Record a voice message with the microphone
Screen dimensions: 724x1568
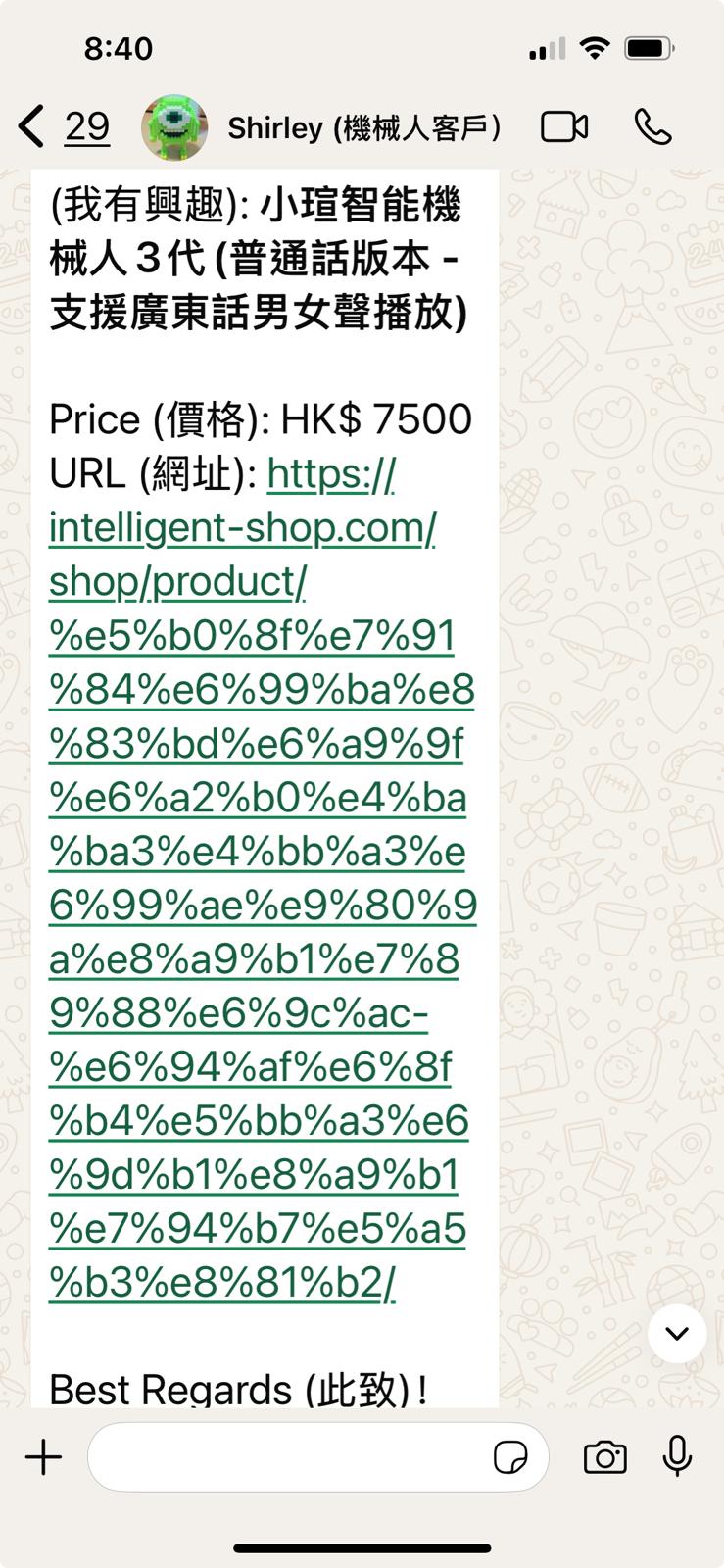(x=677, y=1457)
